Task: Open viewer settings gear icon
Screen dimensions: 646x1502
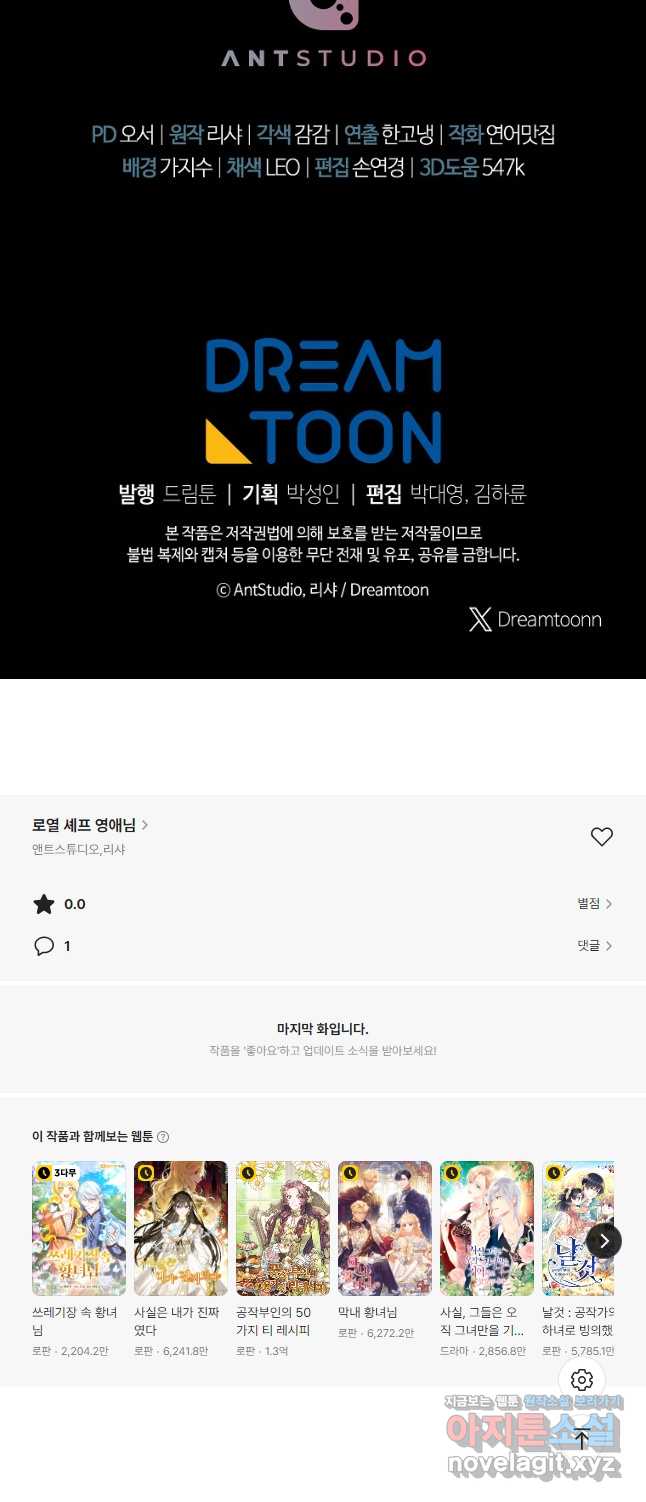Action: click(582, 1380)
